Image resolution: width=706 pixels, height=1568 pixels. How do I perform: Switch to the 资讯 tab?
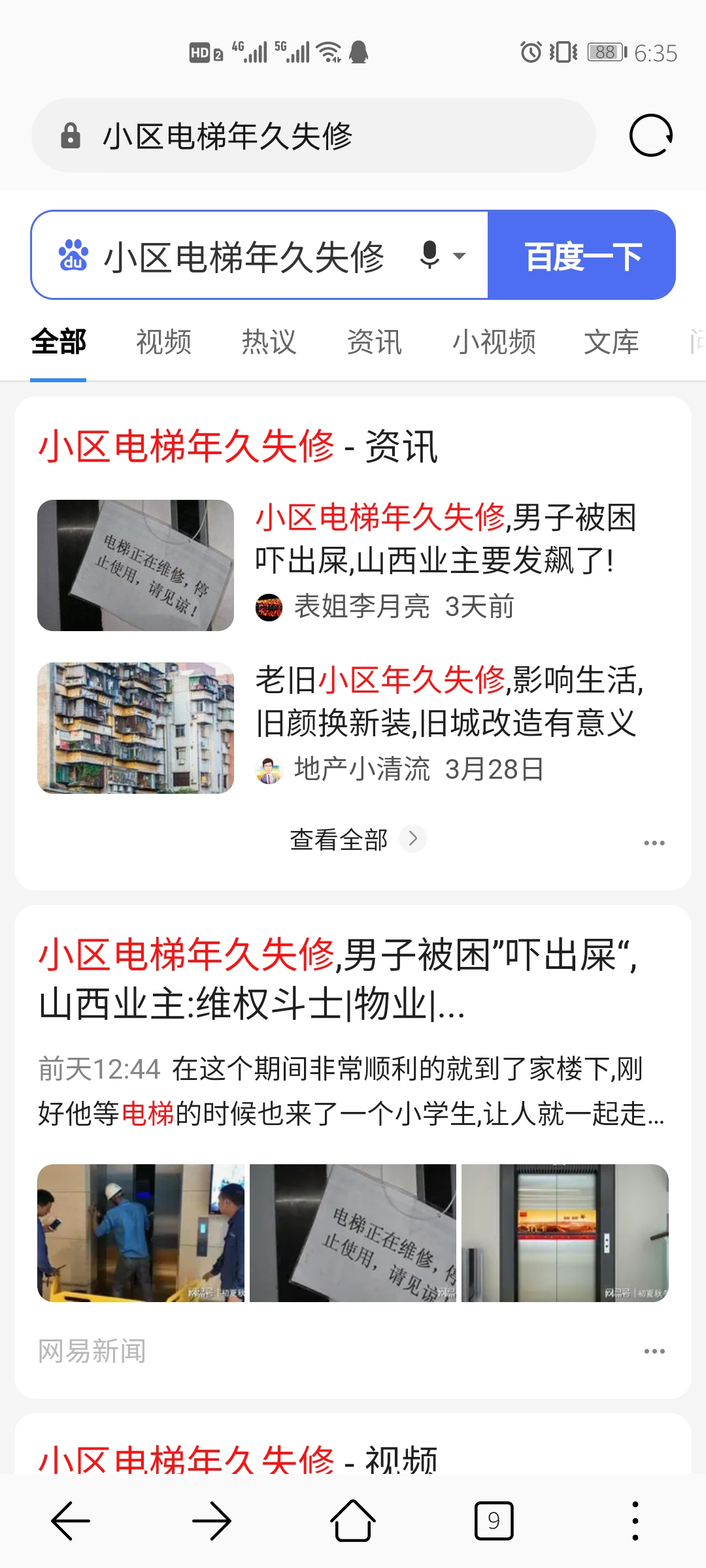tap(374, 342)
